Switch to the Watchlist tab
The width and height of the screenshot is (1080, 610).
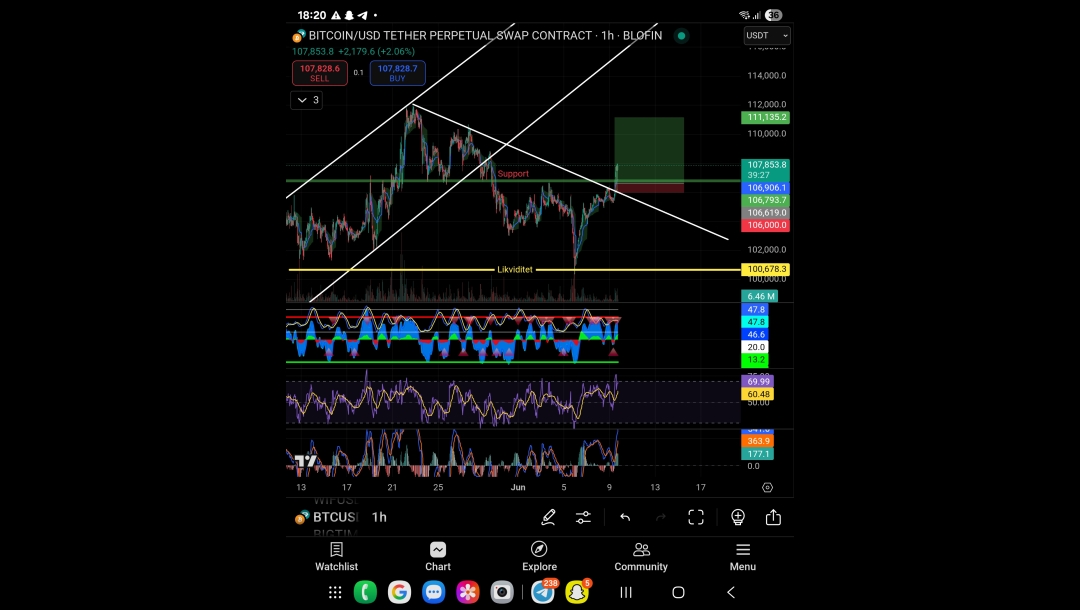click(336, 556)
